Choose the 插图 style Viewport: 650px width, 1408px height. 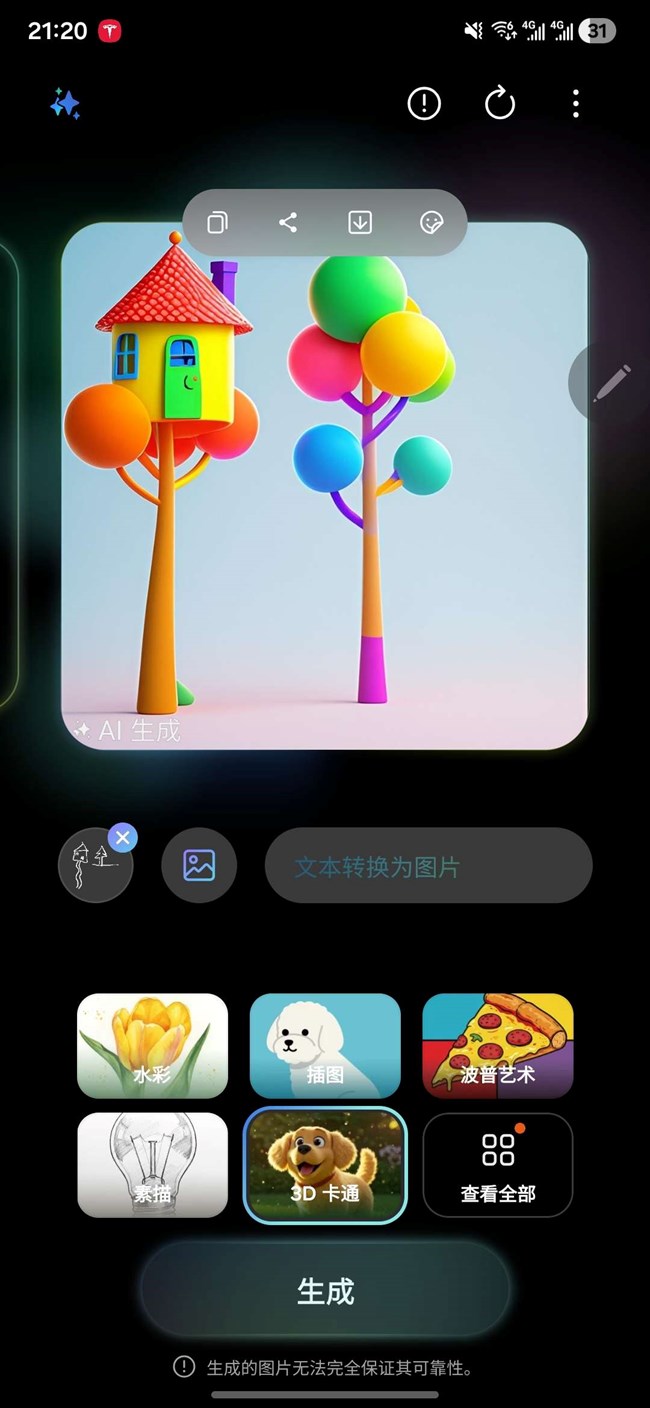tap(325, 1045)
